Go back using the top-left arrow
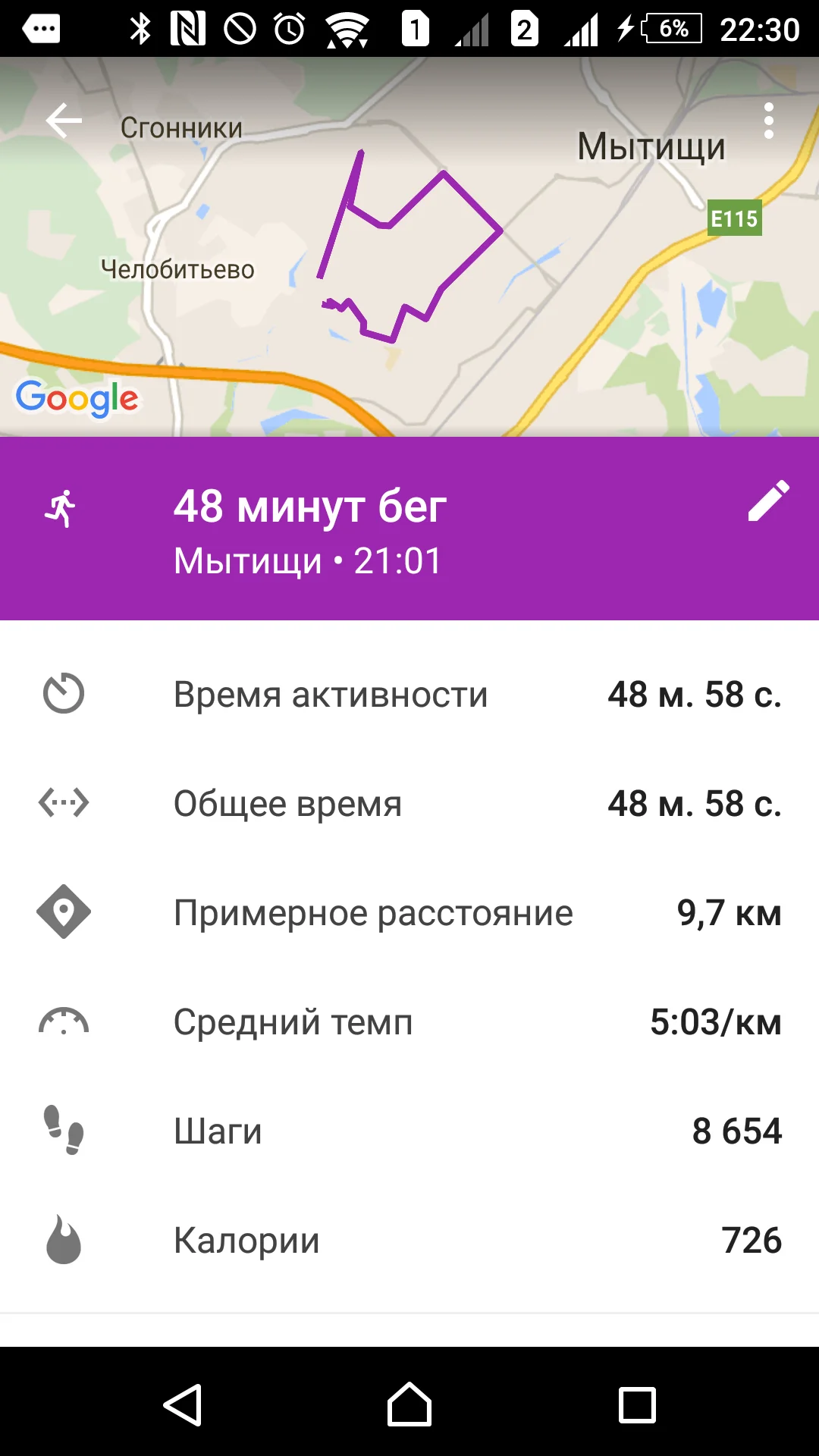819x1456 pixels. [x=64, y=121]
